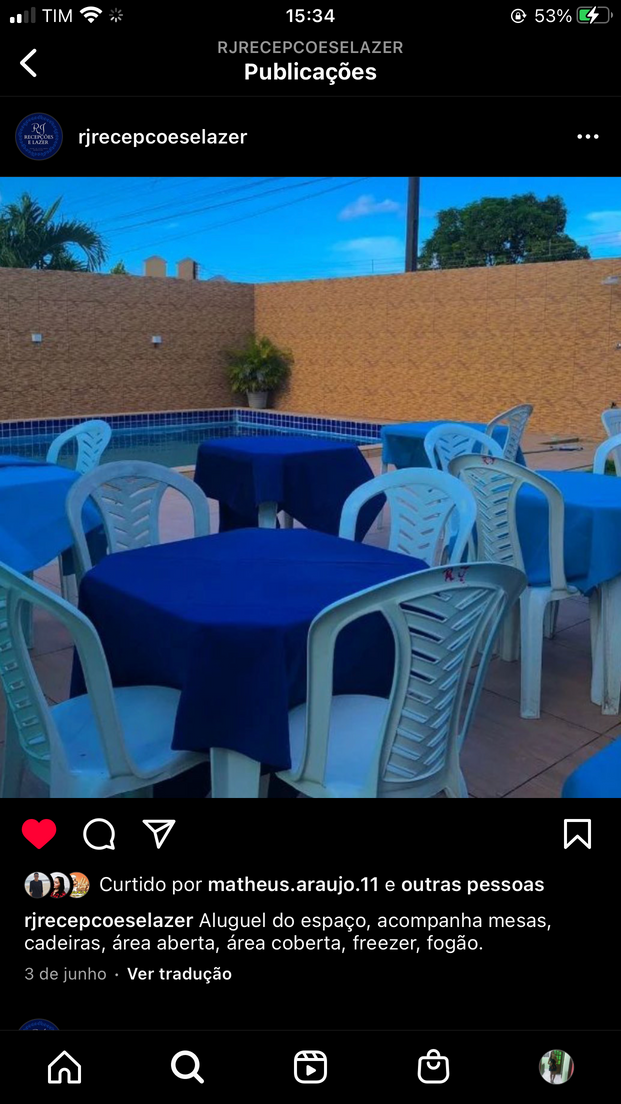Switch to the Reels tab
This screenshot has height=1104, width=621.
pos(310,1067)
